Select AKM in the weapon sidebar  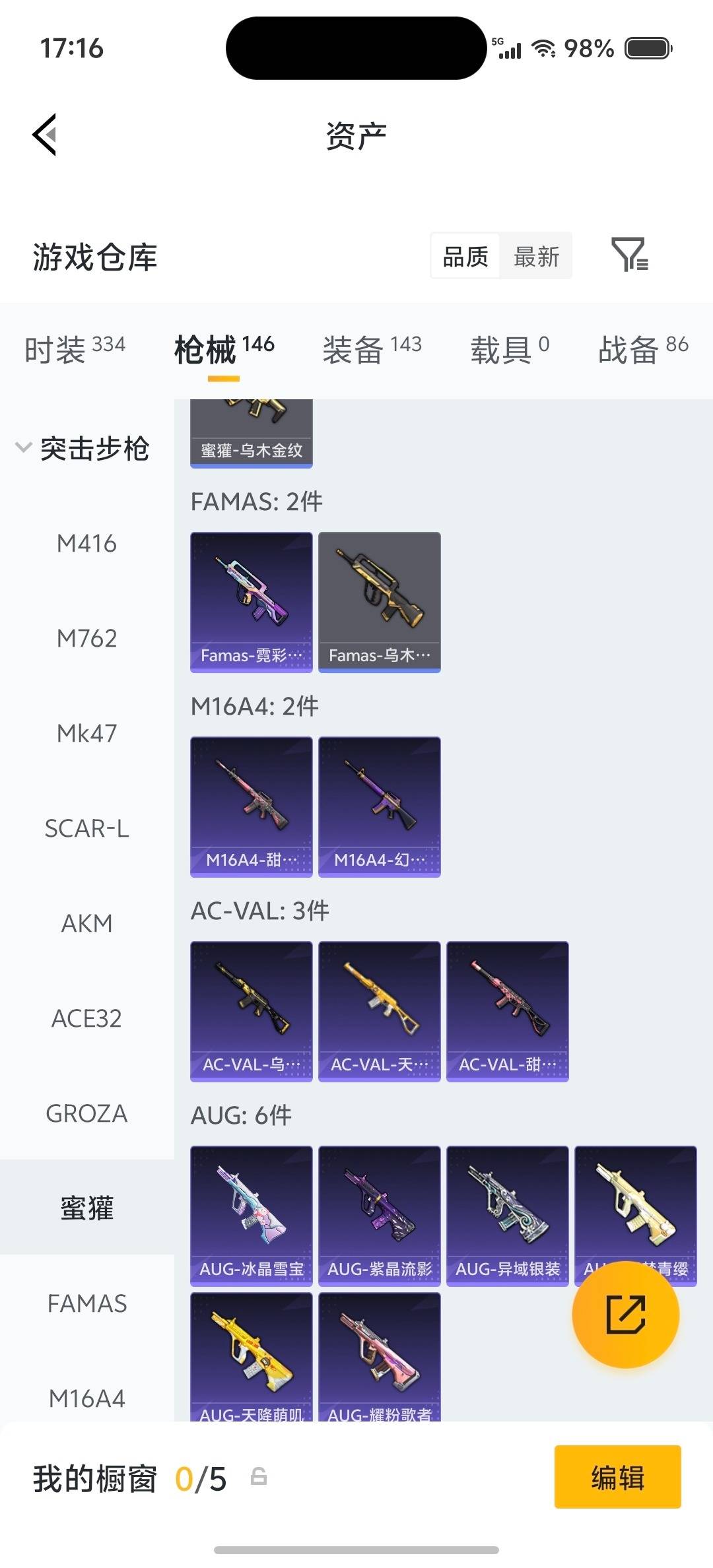[87, 923]
